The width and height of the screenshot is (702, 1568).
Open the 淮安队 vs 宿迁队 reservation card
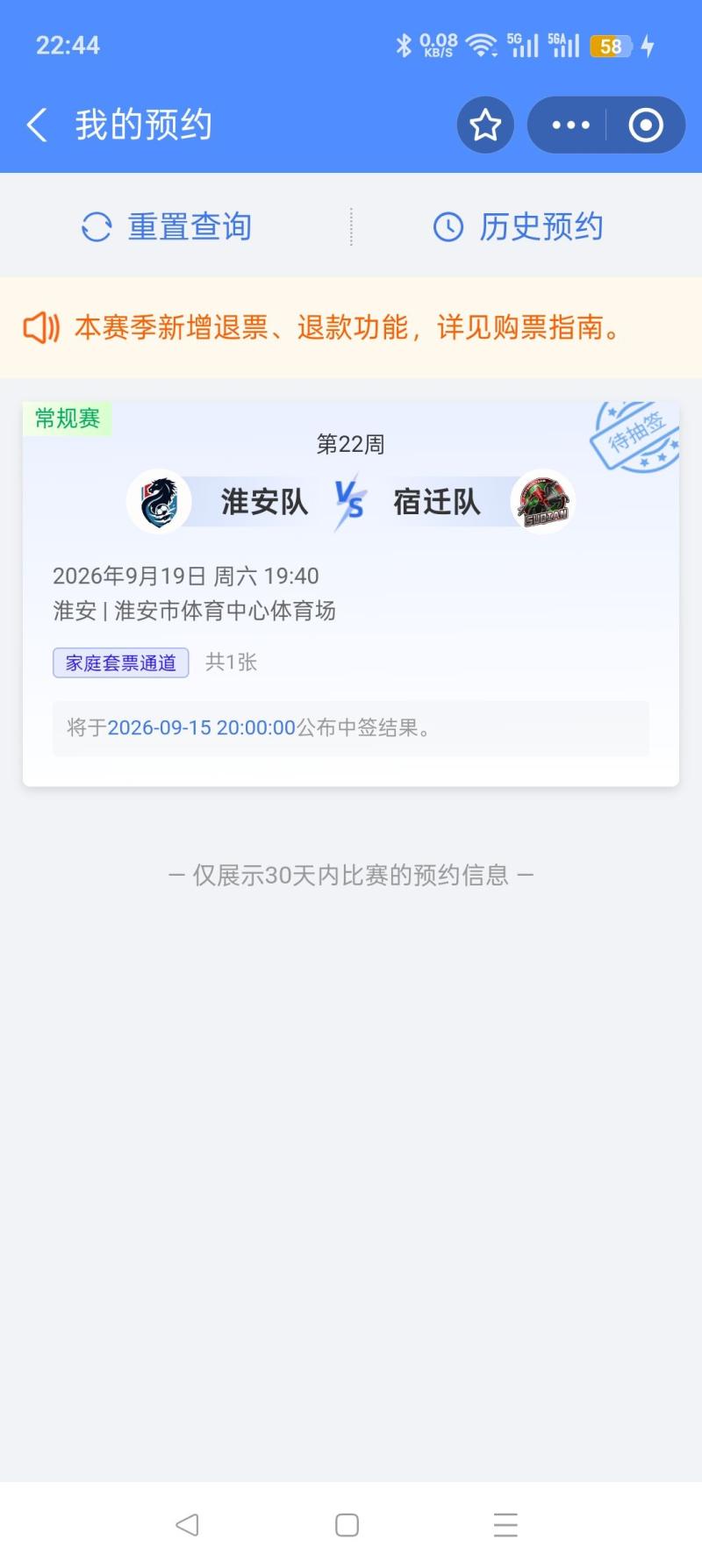(x=351, y=594)
